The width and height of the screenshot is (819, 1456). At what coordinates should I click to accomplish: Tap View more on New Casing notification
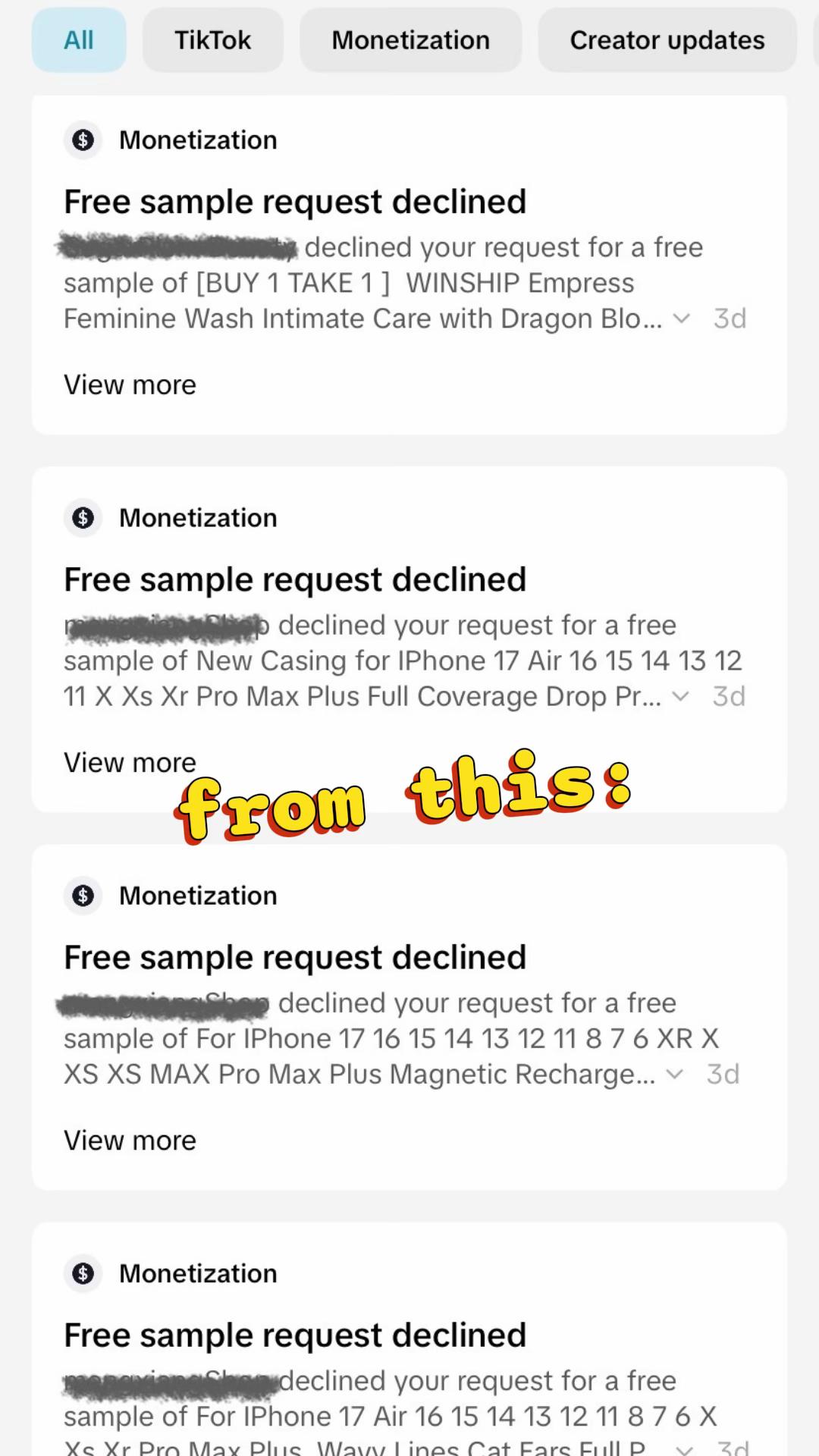[130, 763]
